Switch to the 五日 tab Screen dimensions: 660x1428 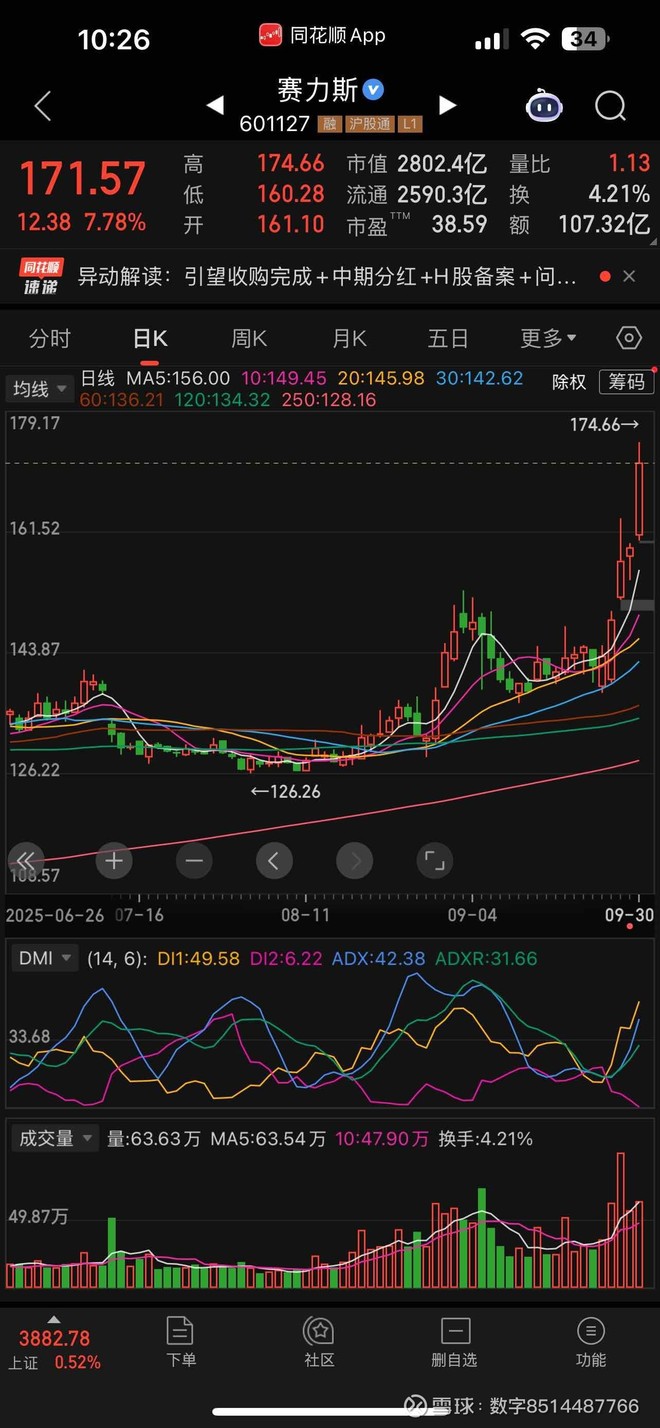point(448,339)
